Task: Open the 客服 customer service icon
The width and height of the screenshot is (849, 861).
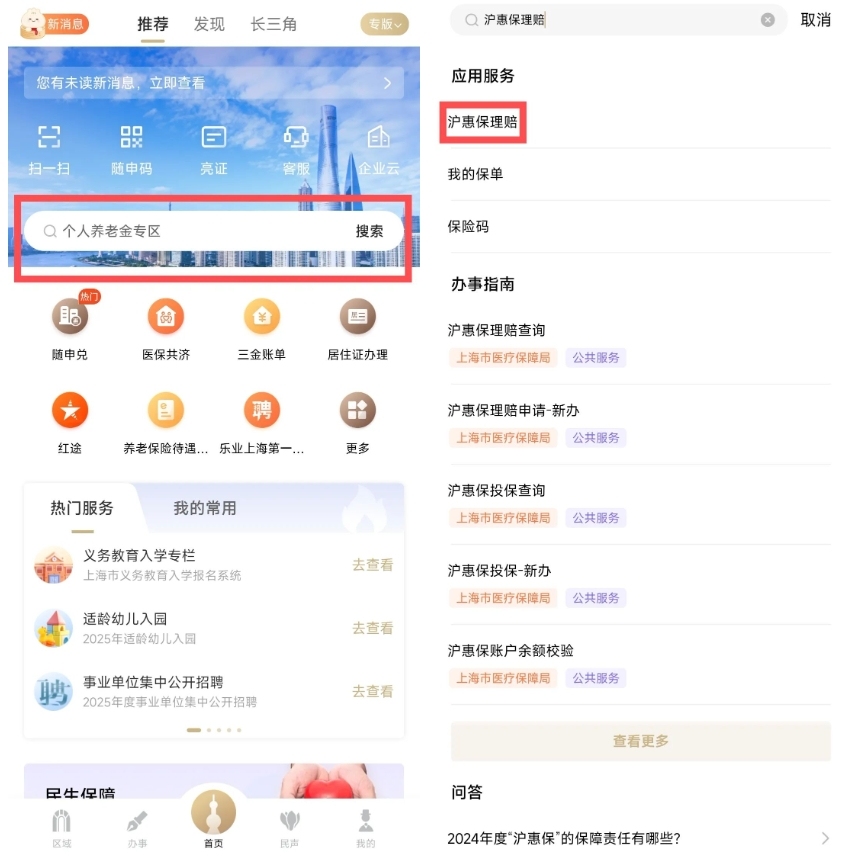Action: [296, 149]
